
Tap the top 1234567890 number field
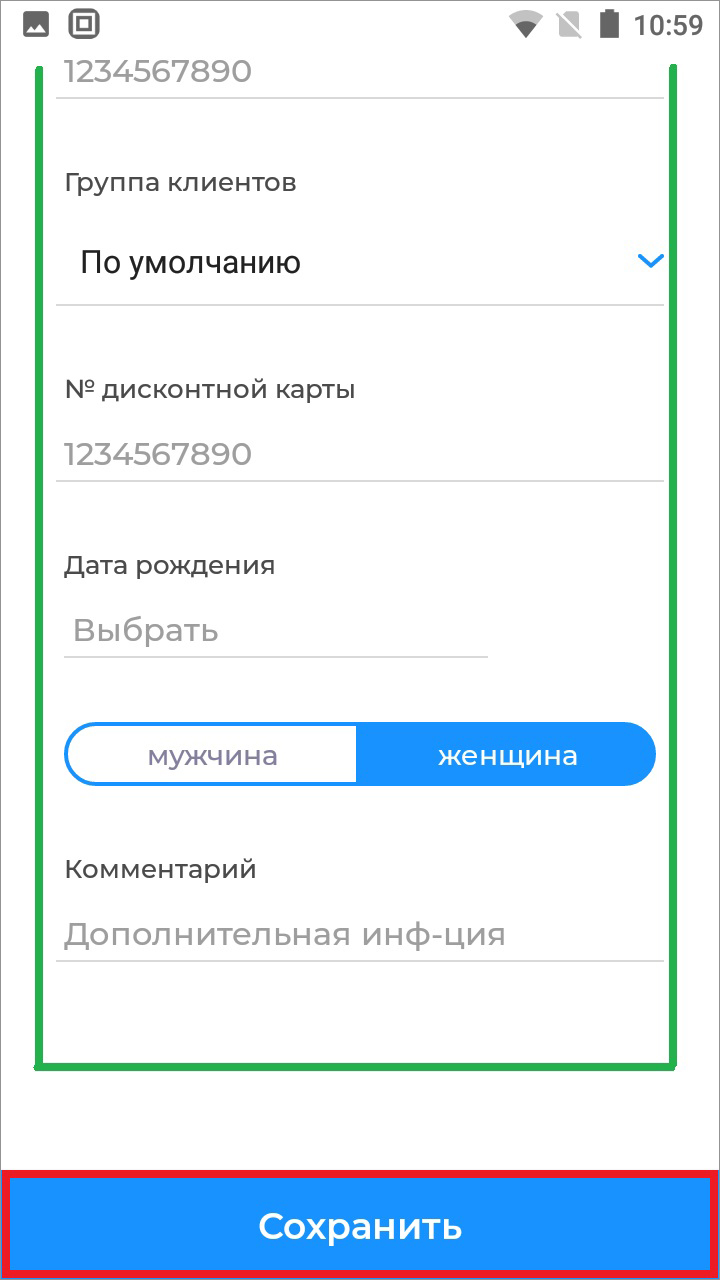coord(360,72)
